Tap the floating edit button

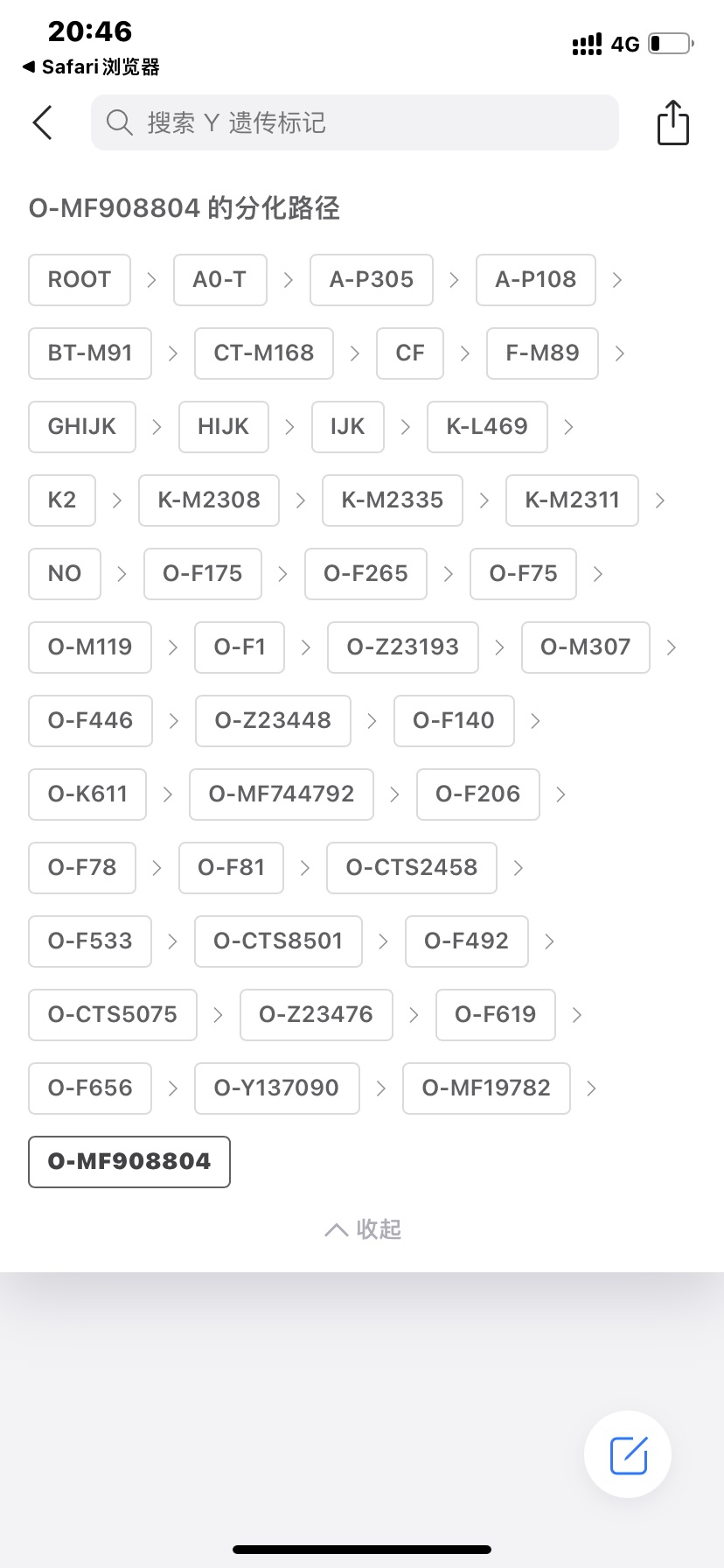click(628, 1454)
